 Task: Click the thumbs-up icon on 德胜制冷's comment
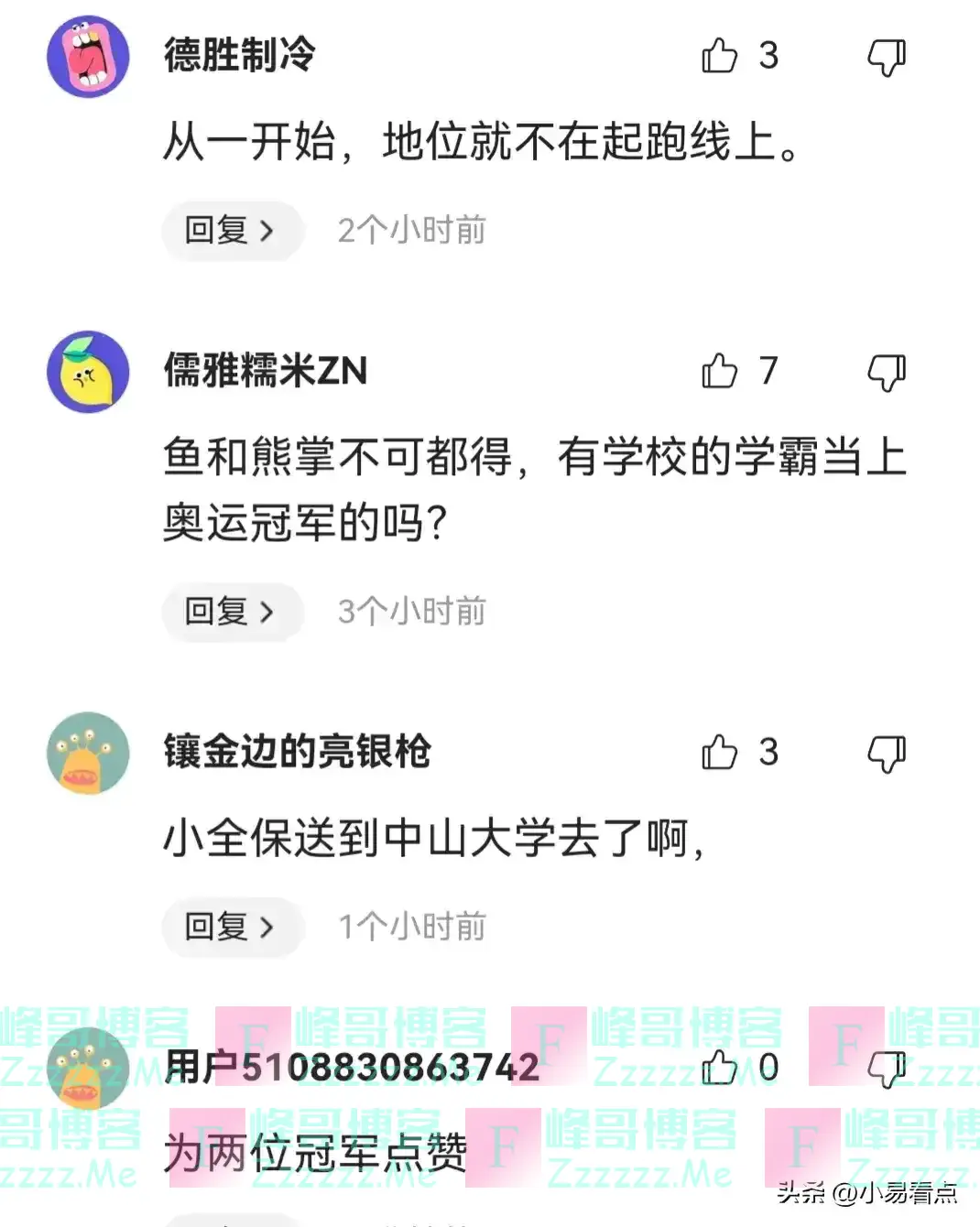pyautogui.click(x=721, y=57)
